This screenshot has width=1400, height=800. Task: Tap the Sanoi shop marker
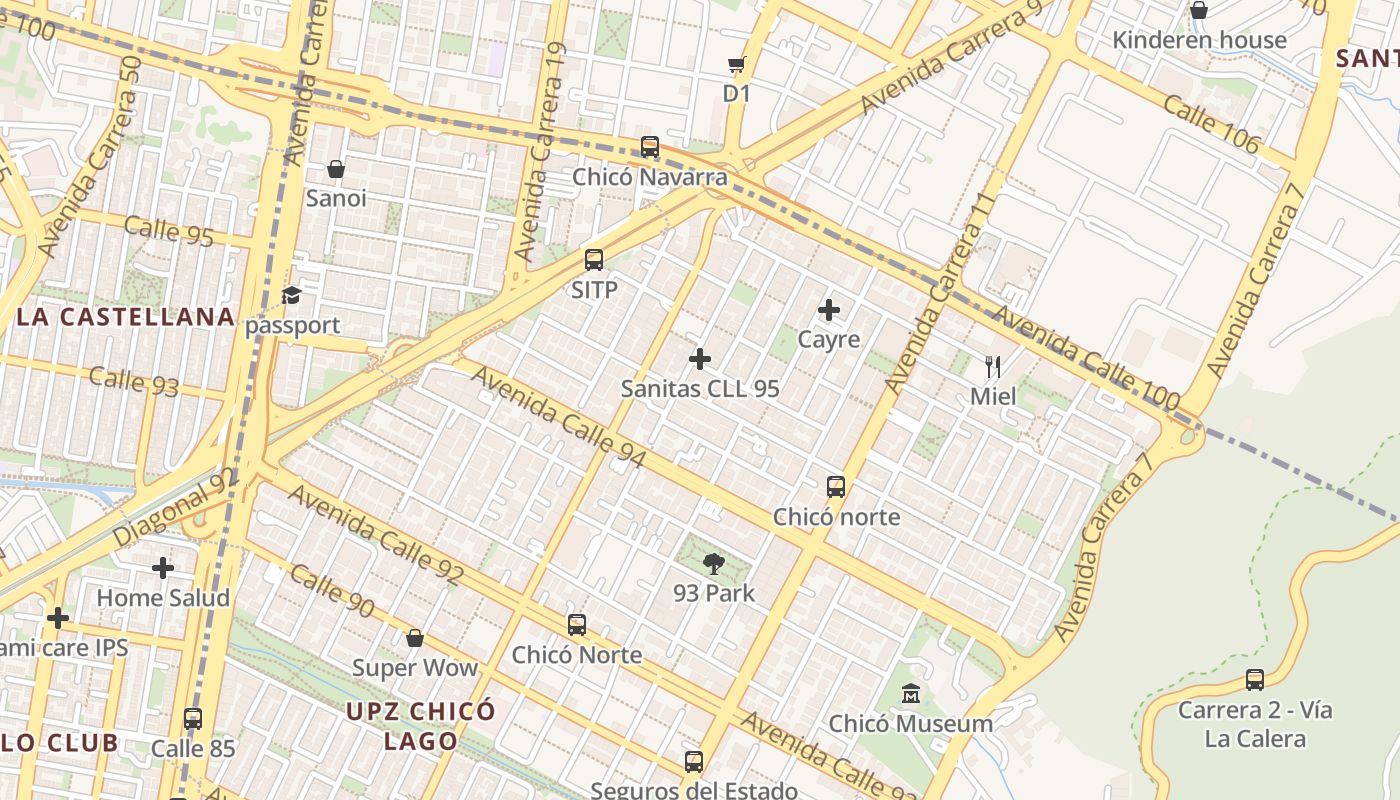[x=336, y=169]
